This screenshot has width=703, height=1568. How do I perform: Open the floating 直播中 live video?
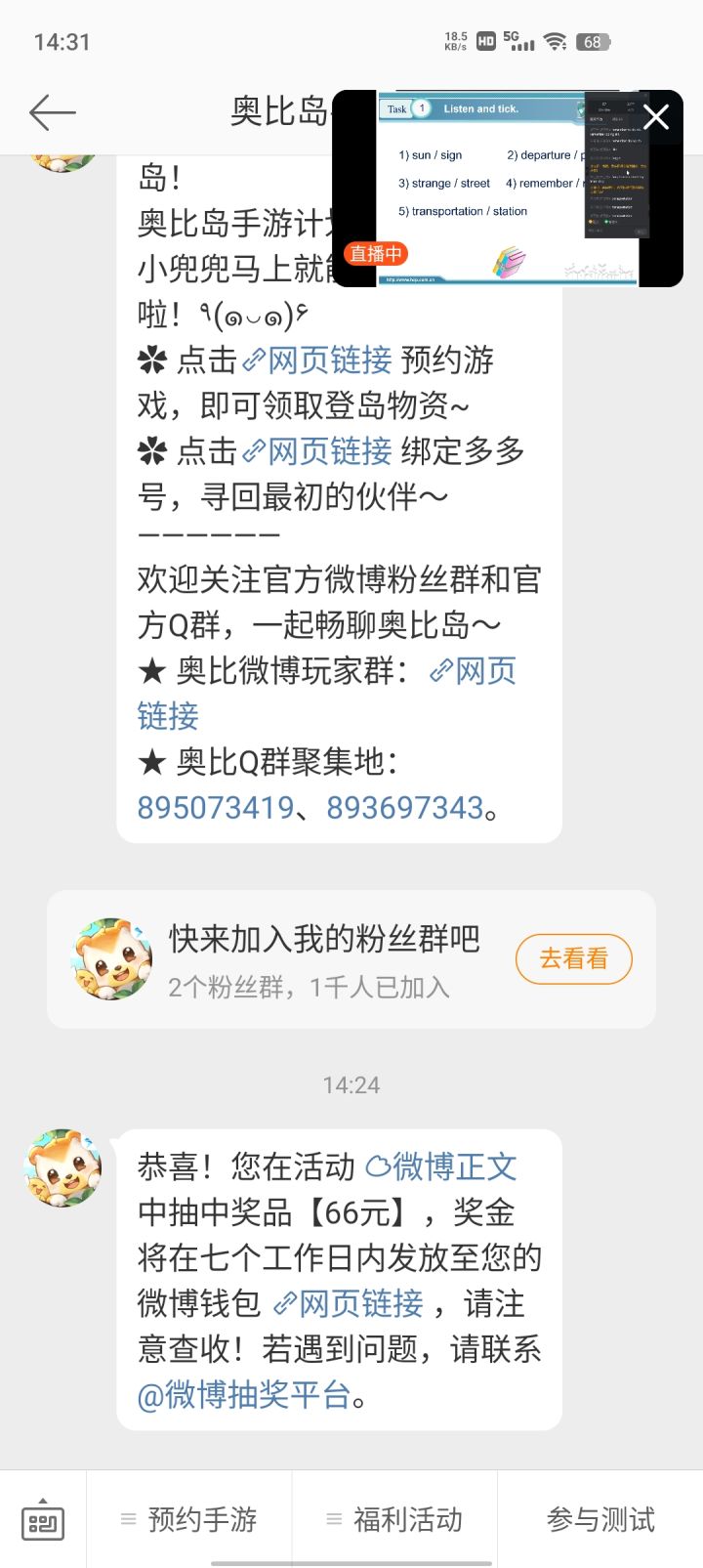coord(508,189)
